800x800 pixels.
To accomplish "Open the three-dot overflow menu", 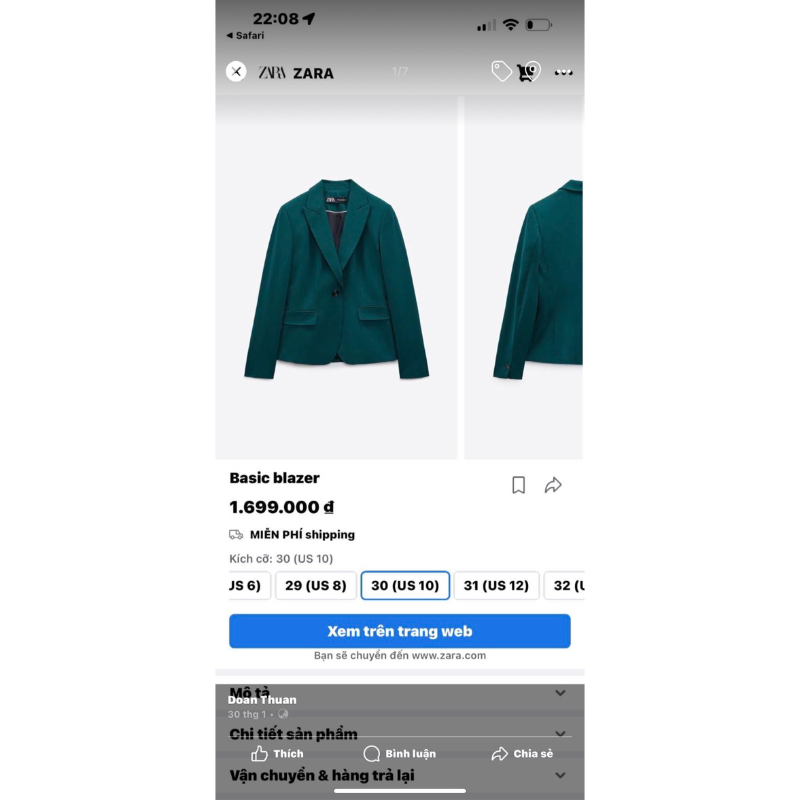I will (x=564, y=72).
